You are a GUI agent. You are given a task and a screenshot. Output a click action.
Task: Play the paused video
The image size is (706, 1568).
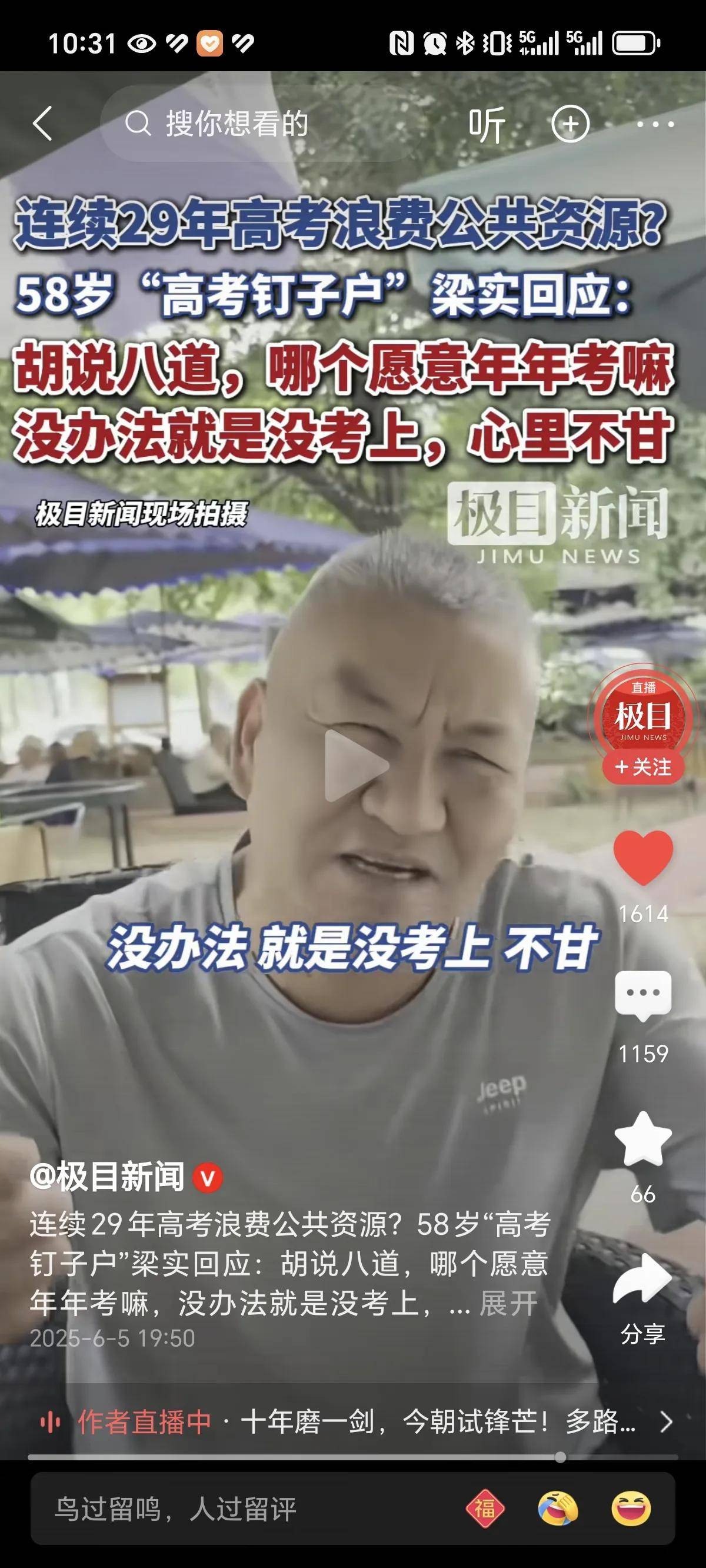click(355, 765)
